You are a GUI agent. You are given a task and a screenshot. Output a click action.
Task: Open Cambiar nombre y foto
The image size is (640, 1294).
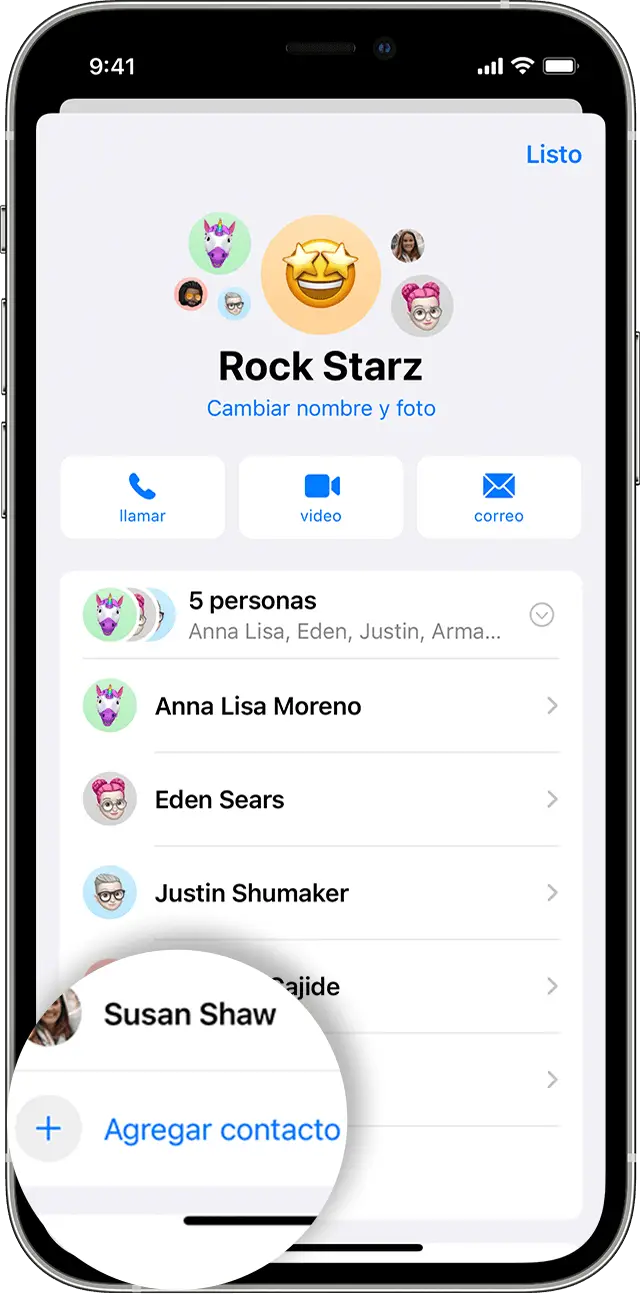point(321,408)
